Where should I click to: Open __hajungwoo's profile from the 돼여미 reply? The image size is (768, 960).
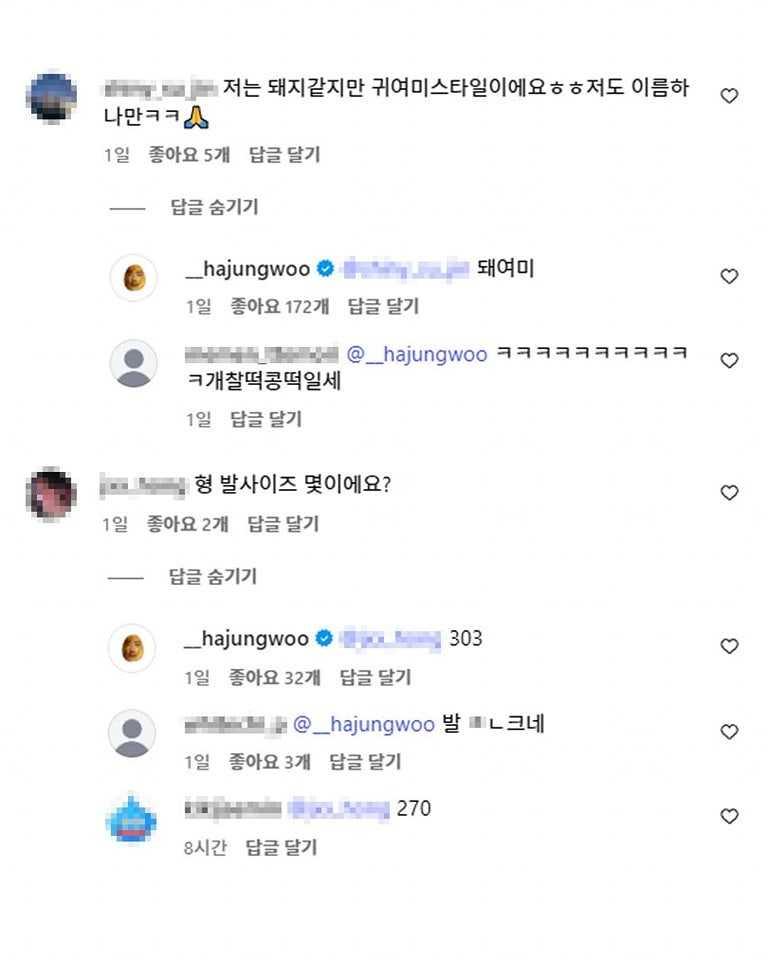point(248,269)
